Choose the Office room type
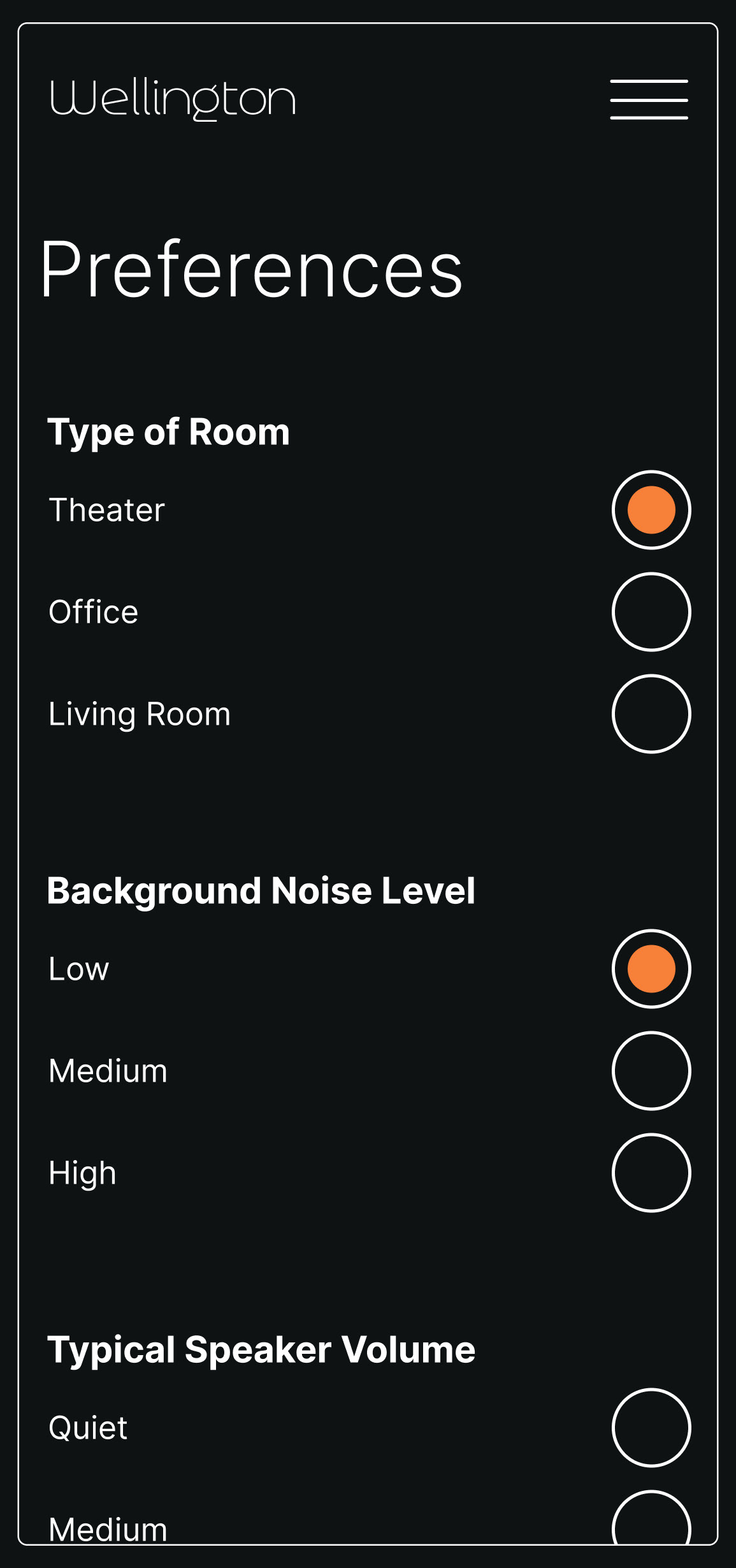The height and width of the screenshot is (1568, 736). (x=651, y=612)
